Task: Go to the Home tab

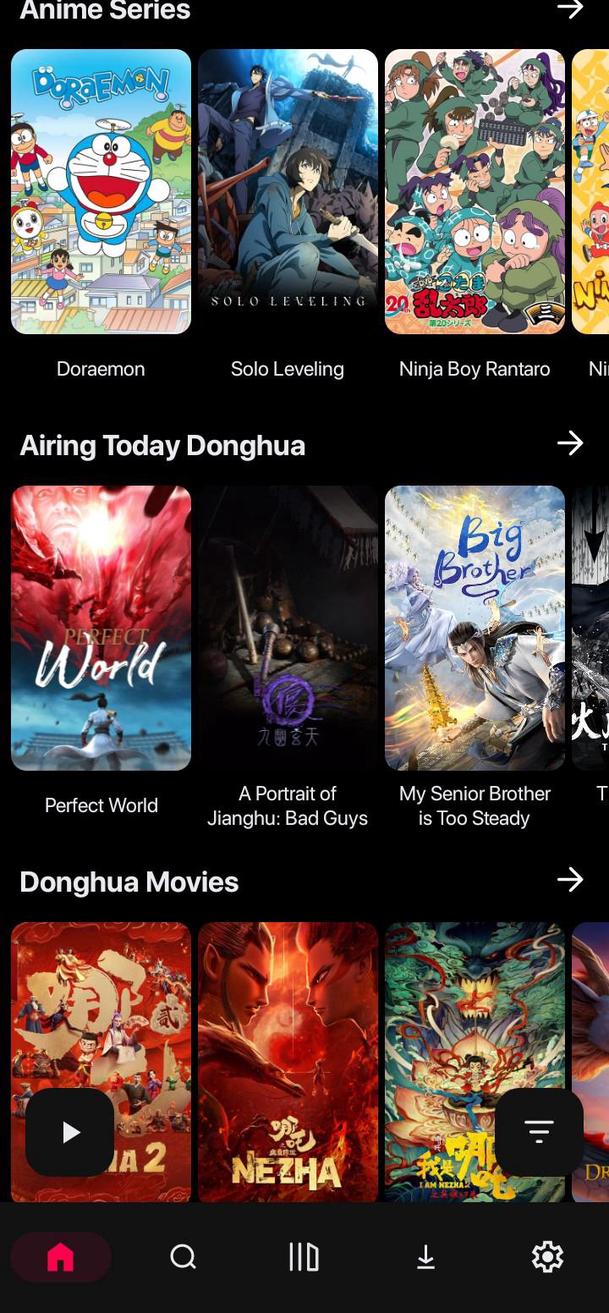Action: click(61, 1257)
